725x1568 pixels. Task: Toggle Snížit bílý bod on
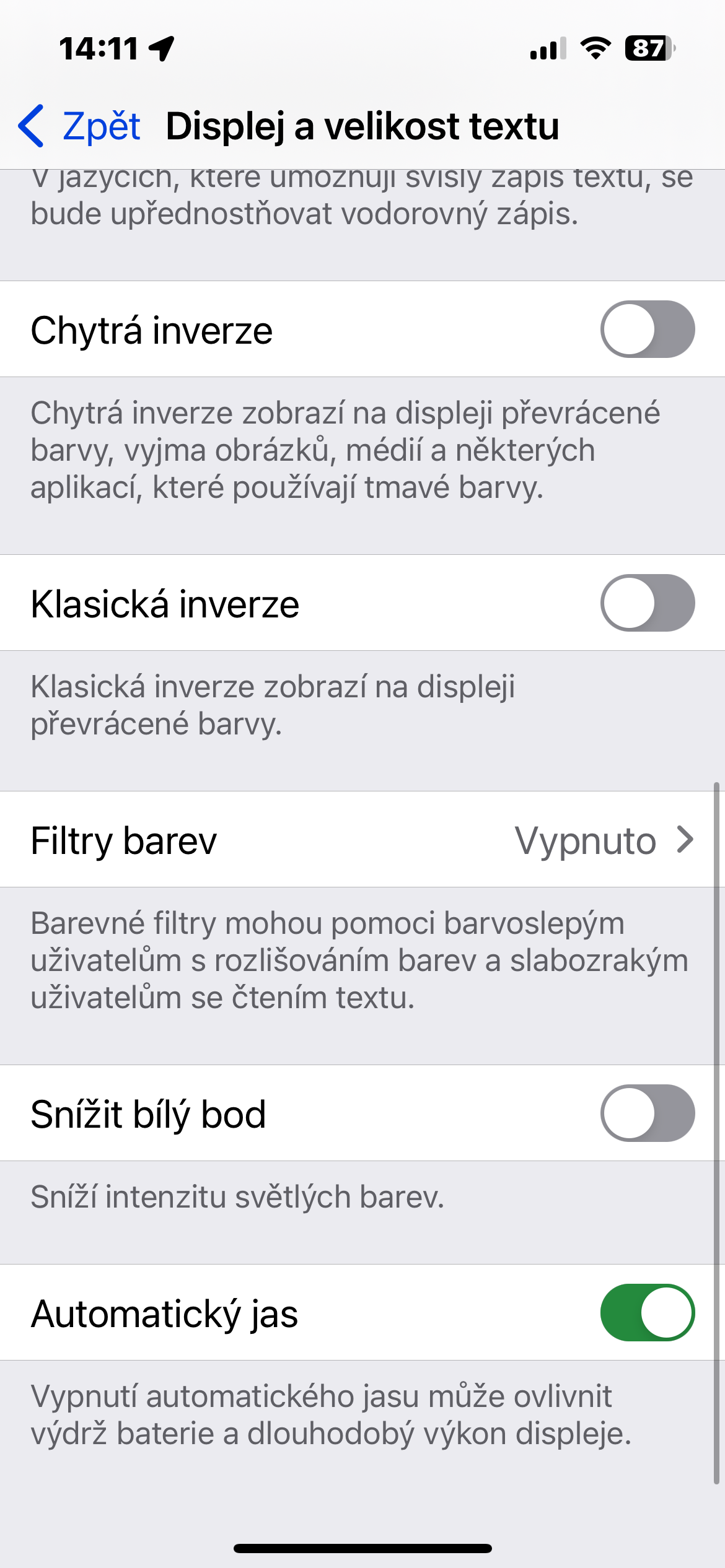pos(647,1113)
